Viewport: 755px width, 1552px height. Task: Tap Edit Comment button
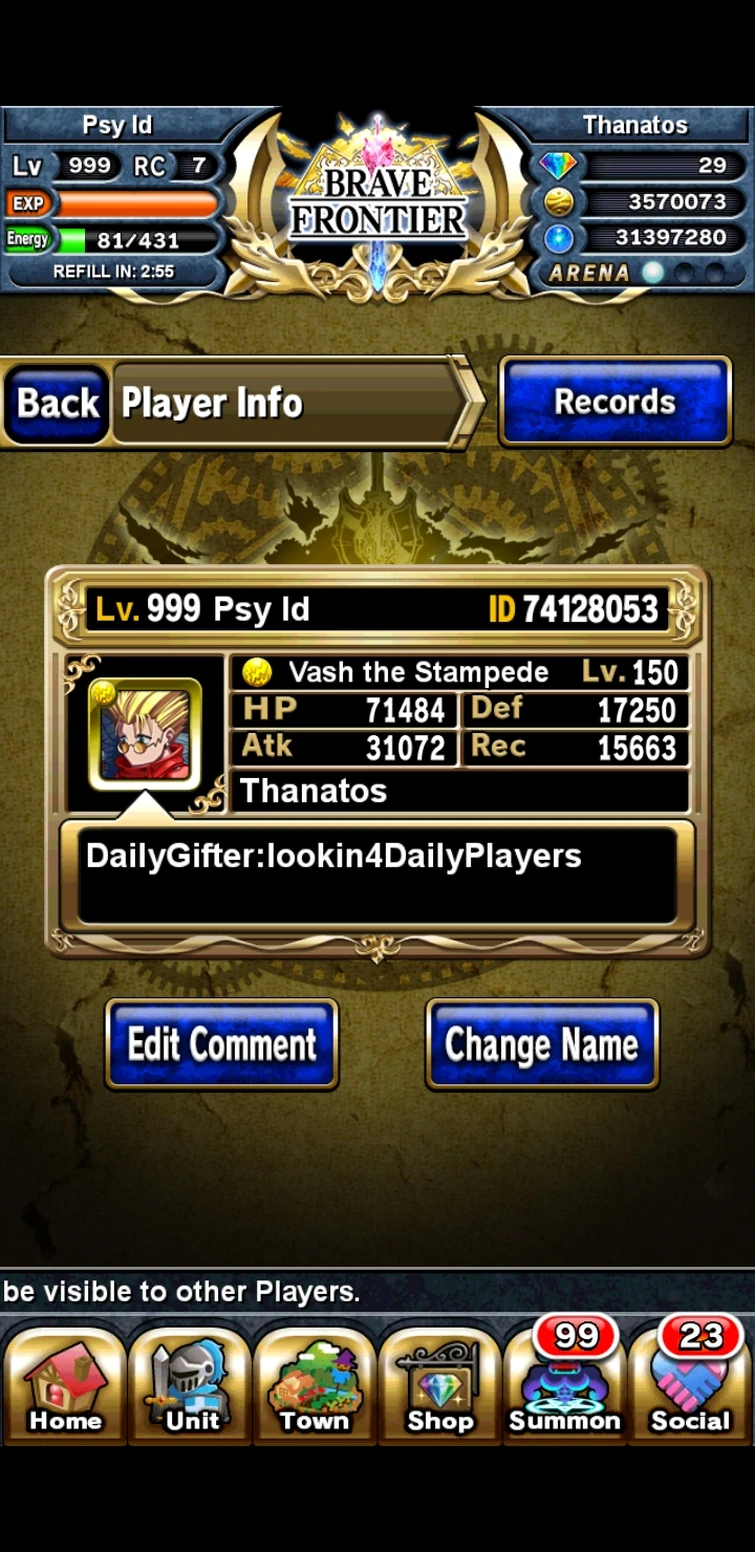point(222,1045)
